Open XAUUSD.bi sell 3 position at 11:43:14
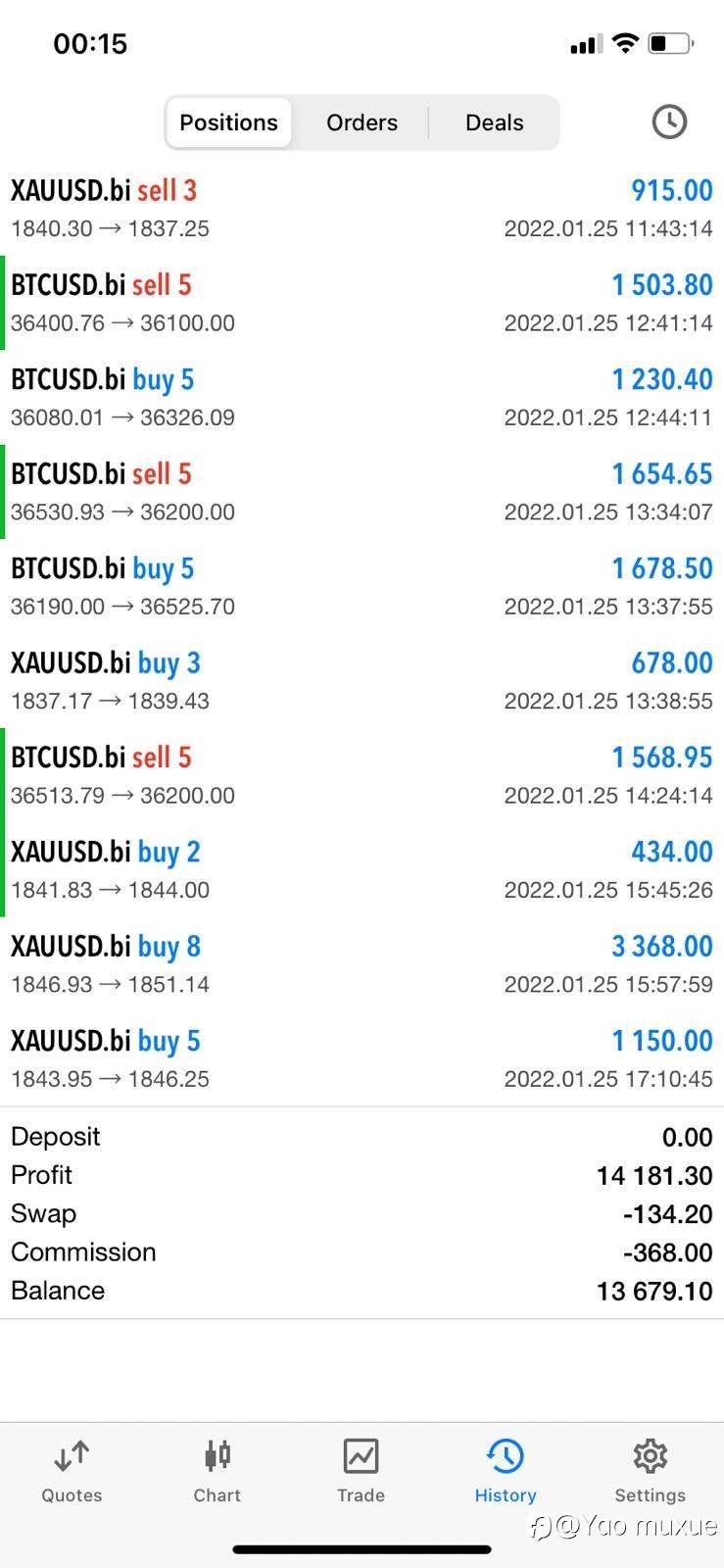Image resolution: width=724 pixels, height=1568 pixels. point(362,208)
